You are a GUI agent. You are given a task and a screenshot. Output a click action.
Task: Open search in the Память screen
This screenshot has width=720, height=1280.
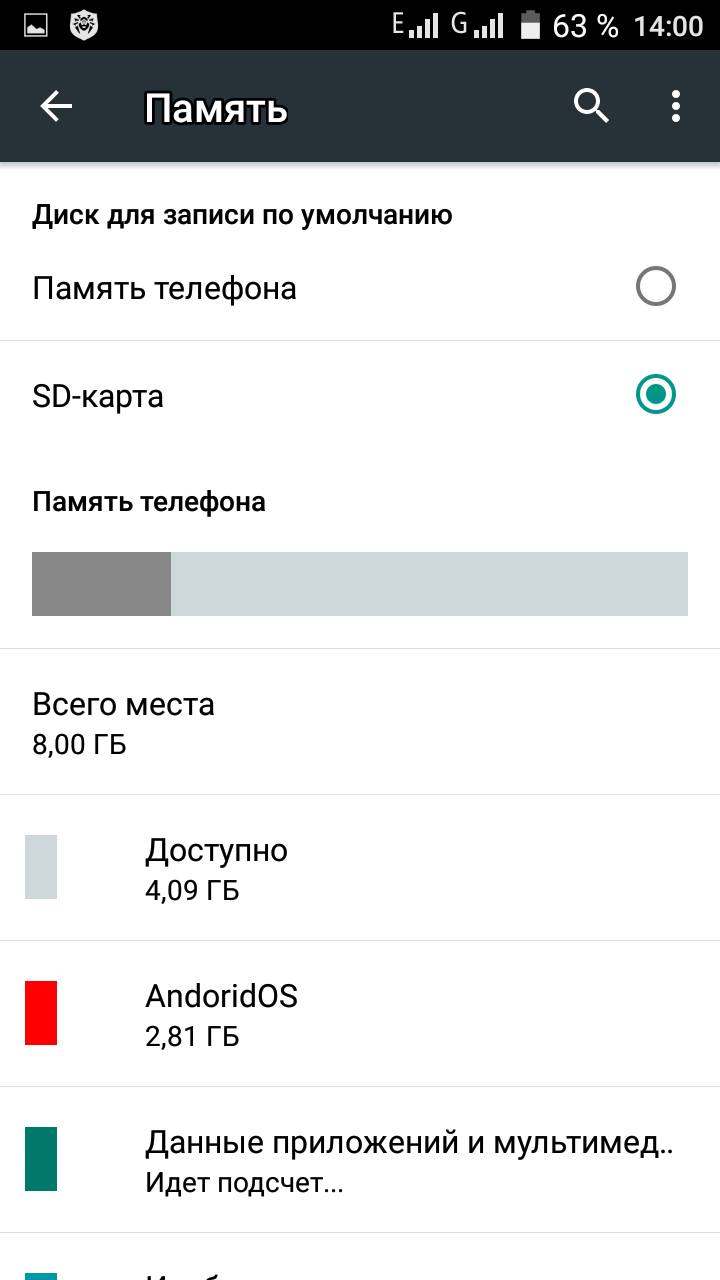(591, 106)
